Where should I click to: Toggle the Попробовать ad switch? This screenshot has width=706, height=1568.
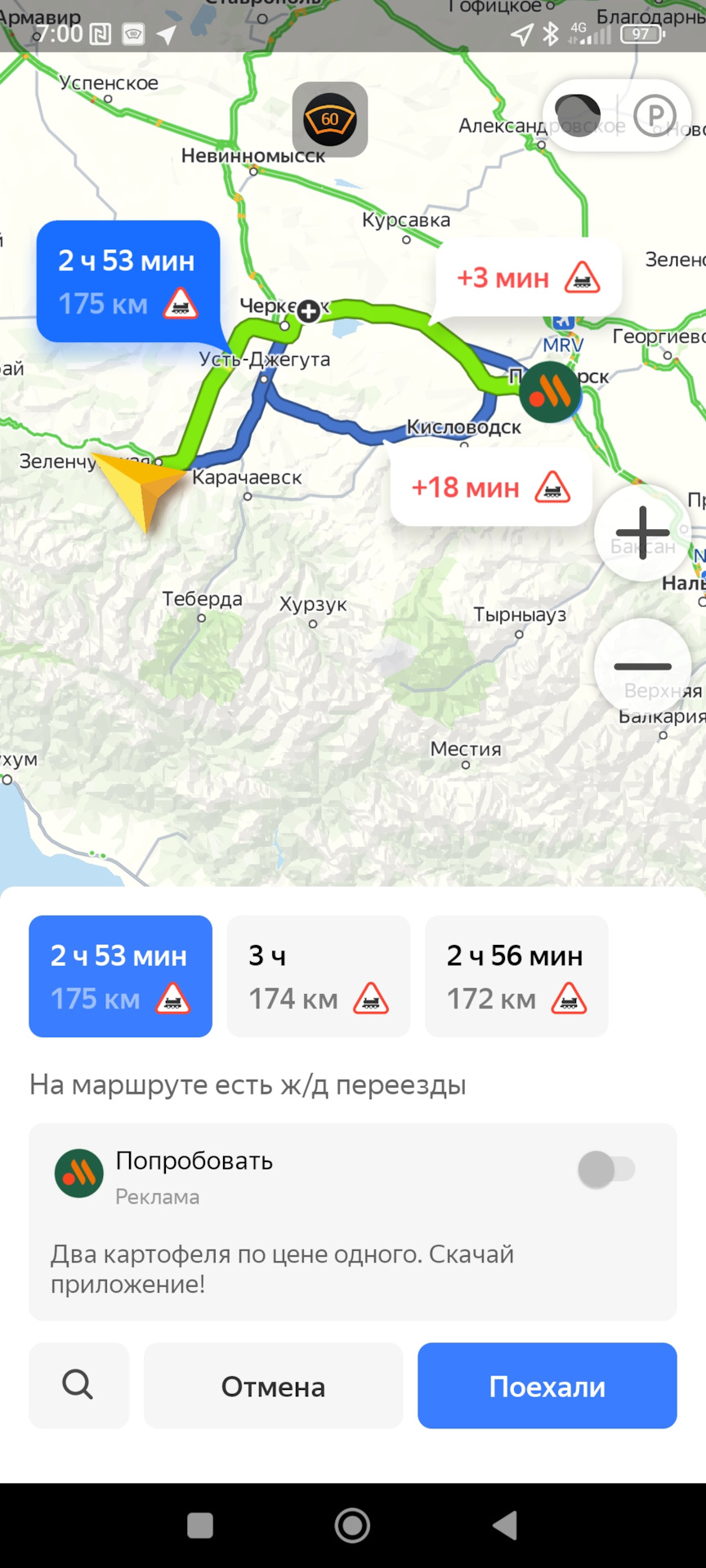(x=605, y=1169)
